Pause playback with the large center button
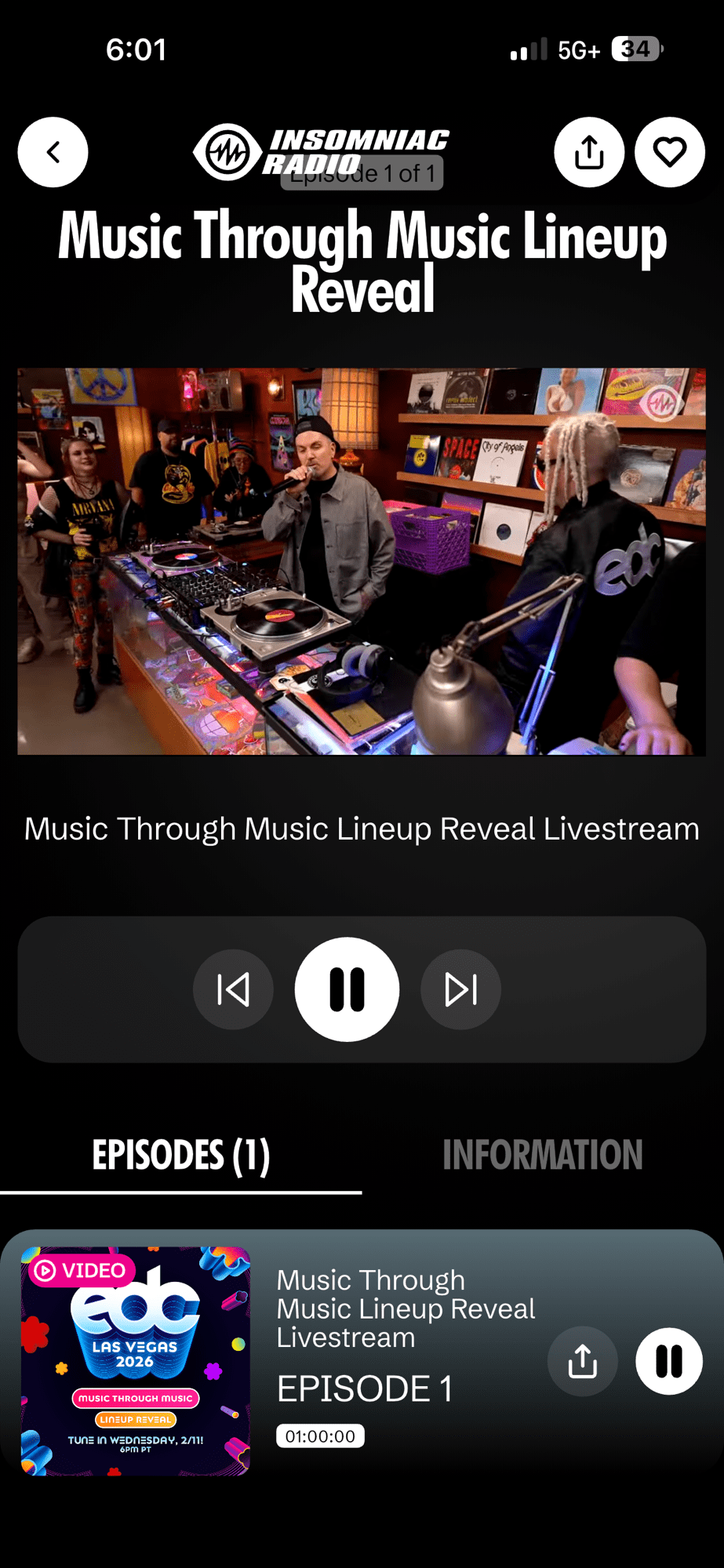The width and height of the screenshot is (724, 1568). pos(347,989)
